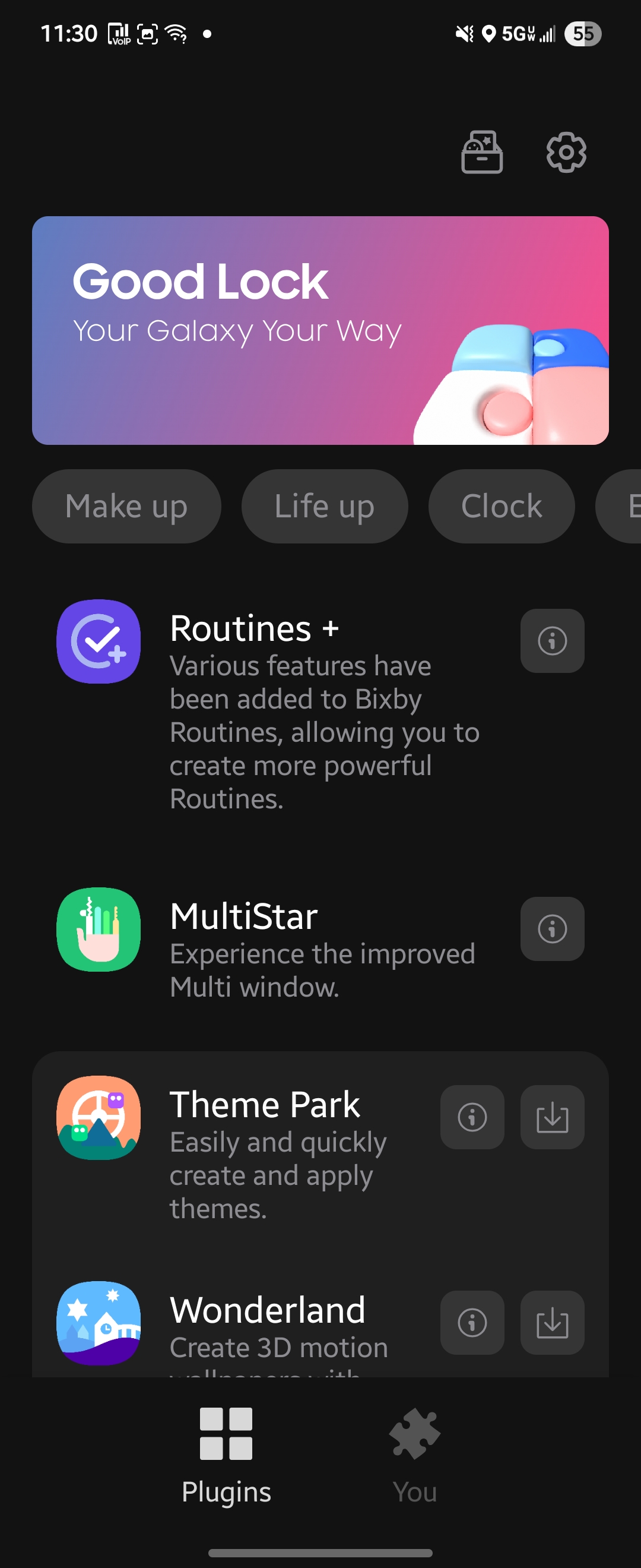Select the Make up chip
641x1568 pixels.
pyautogui.click(x=126, y=506)
